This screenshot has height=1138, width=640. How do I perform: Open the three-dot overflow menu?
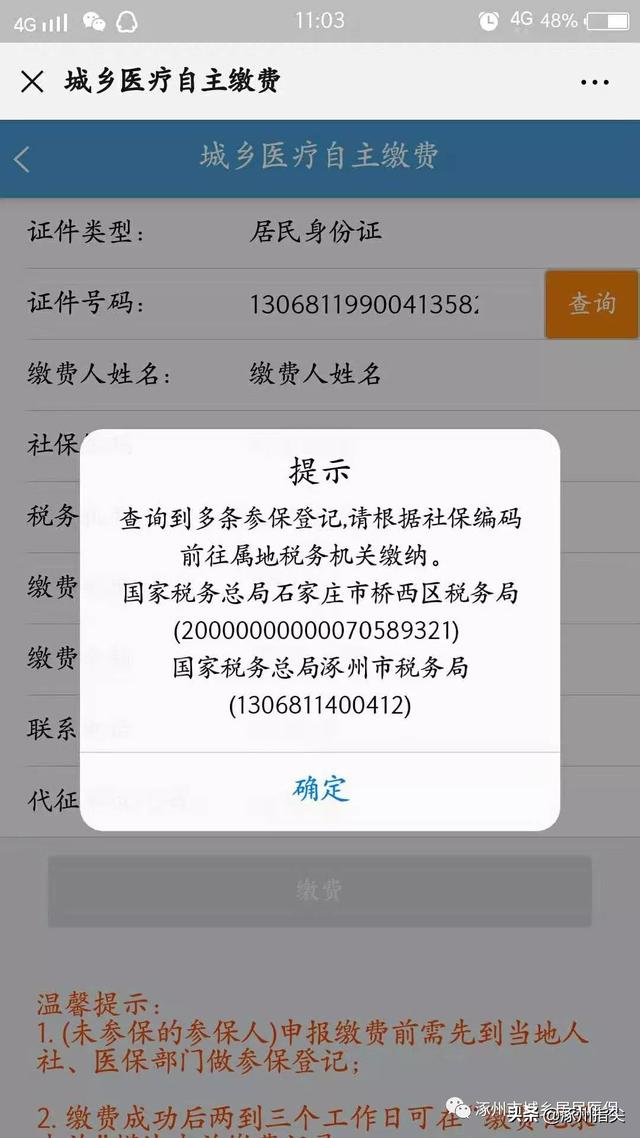pyautogui.click(x=594, y=82)
